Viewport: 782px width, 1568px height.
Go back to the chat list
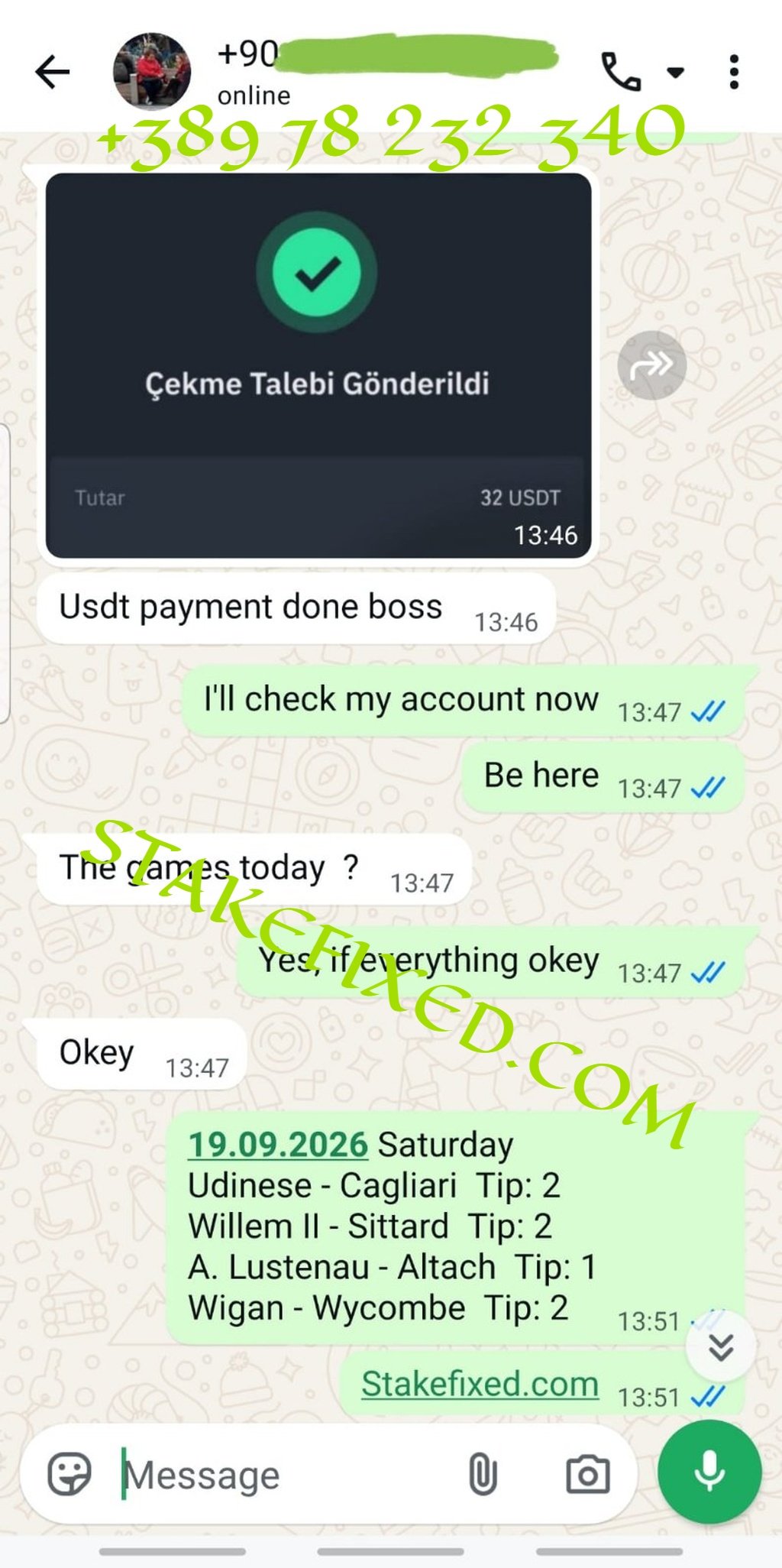53,73
